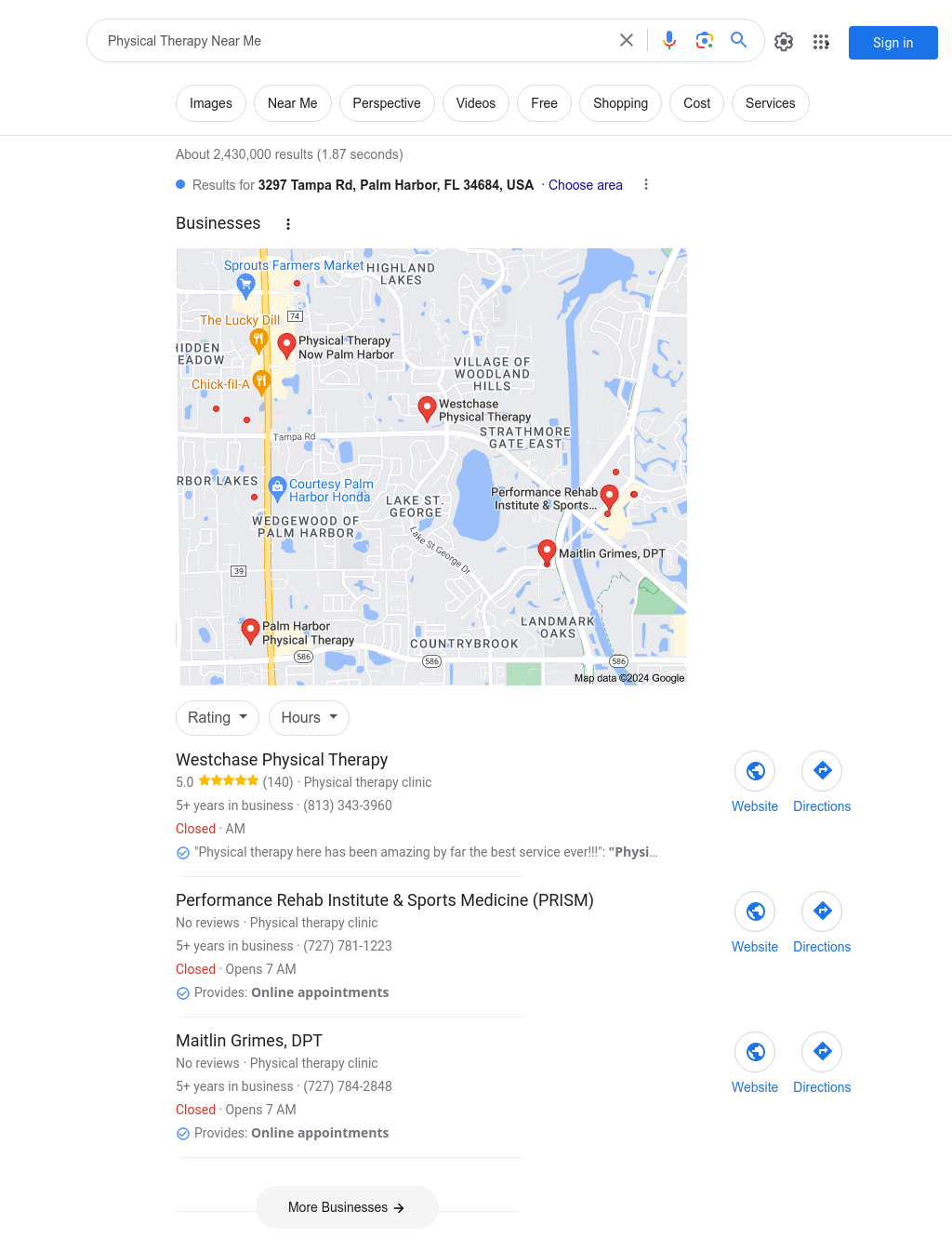Expand the Rating filter dropdown
The image size is (952, 1251).
pos(218,718)
